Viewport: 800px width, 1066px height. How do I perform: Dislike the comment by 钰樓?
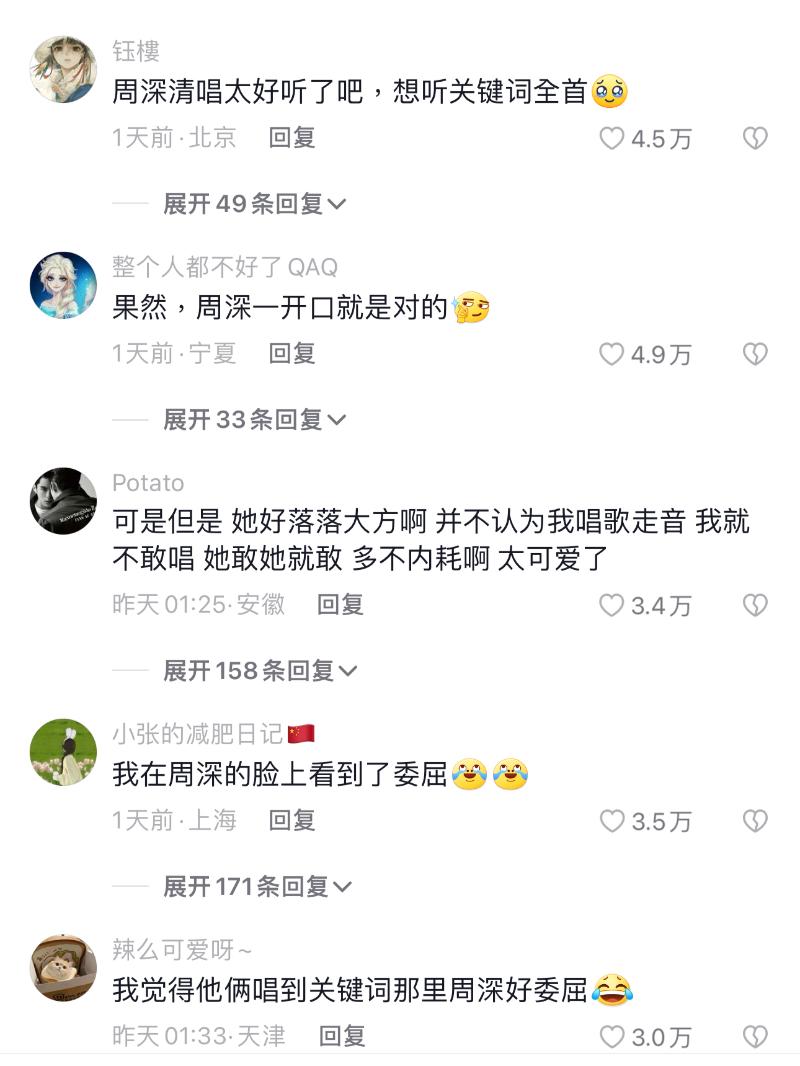(755, 139)
